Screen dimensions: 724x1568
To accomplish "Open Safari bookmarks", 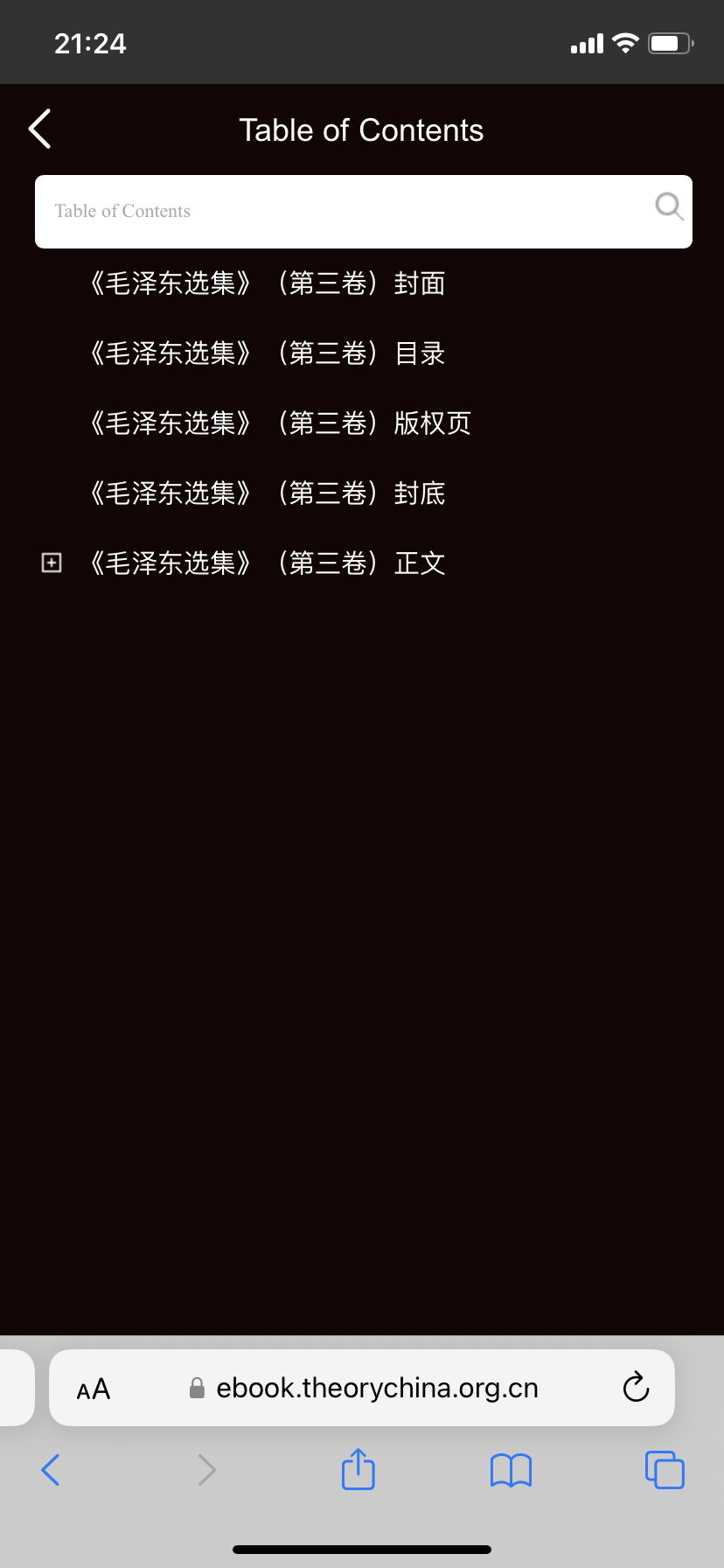I will click(x=511, y=1470).
